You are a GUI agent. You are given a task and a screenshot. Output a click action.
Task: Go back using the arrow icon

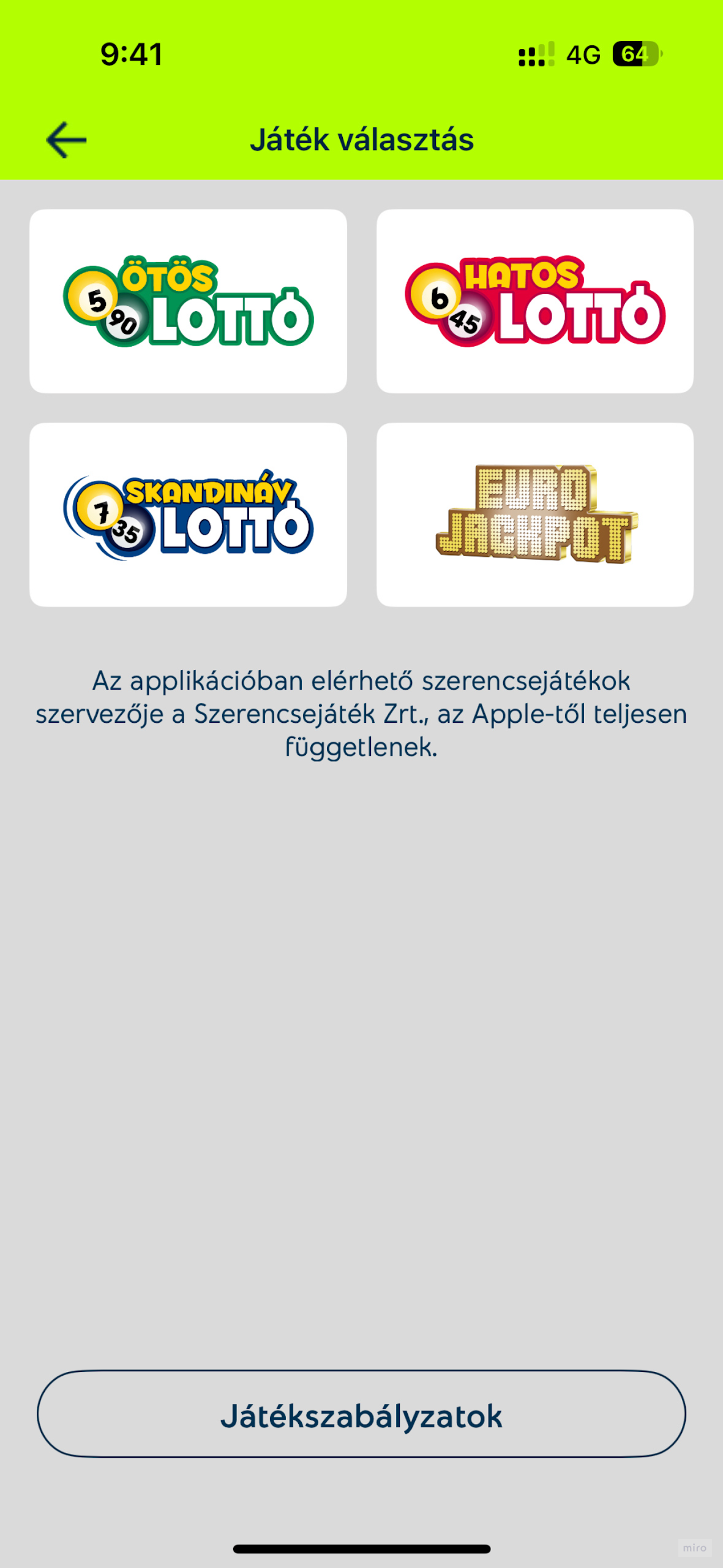(x=66, y=140)
